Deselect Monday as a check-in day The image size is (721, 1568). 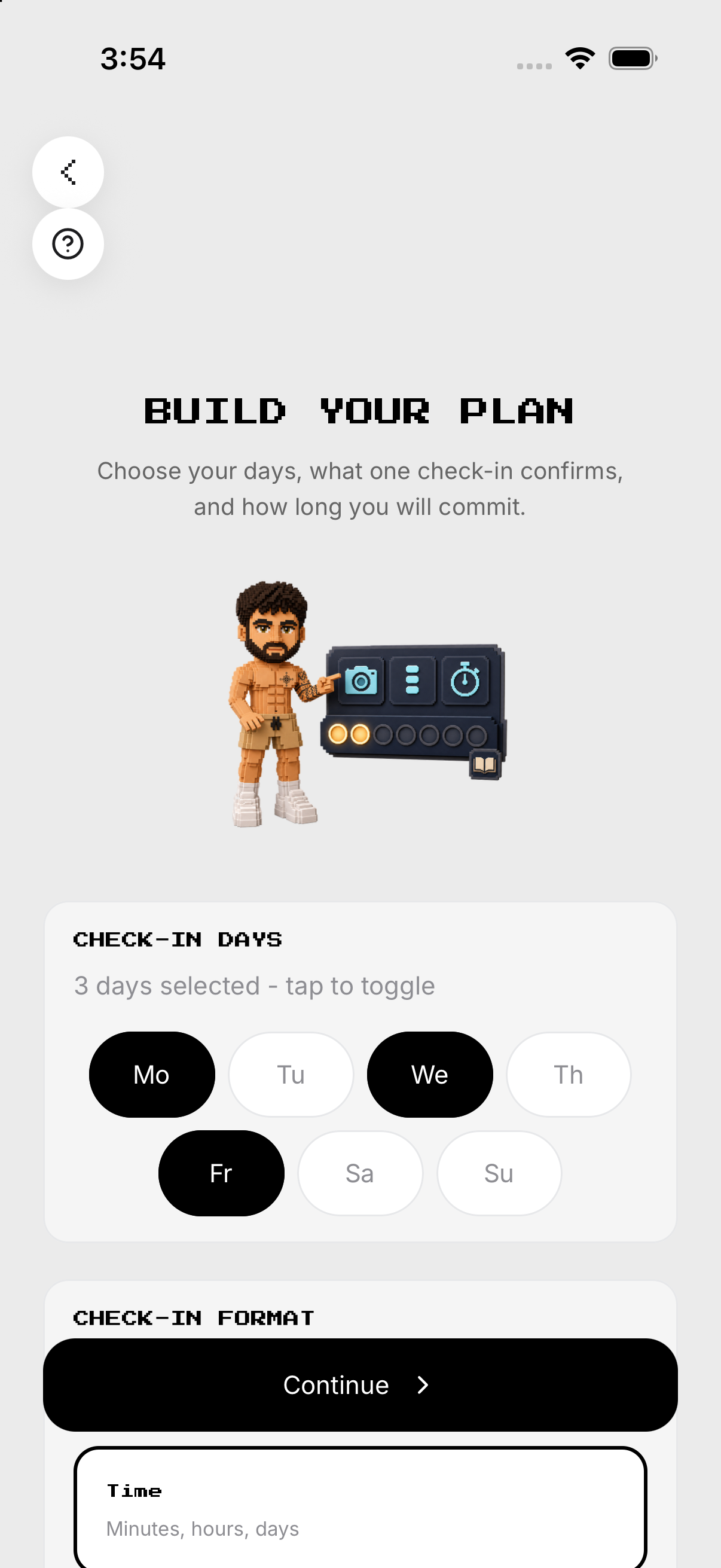click(x=151, y=1075)
